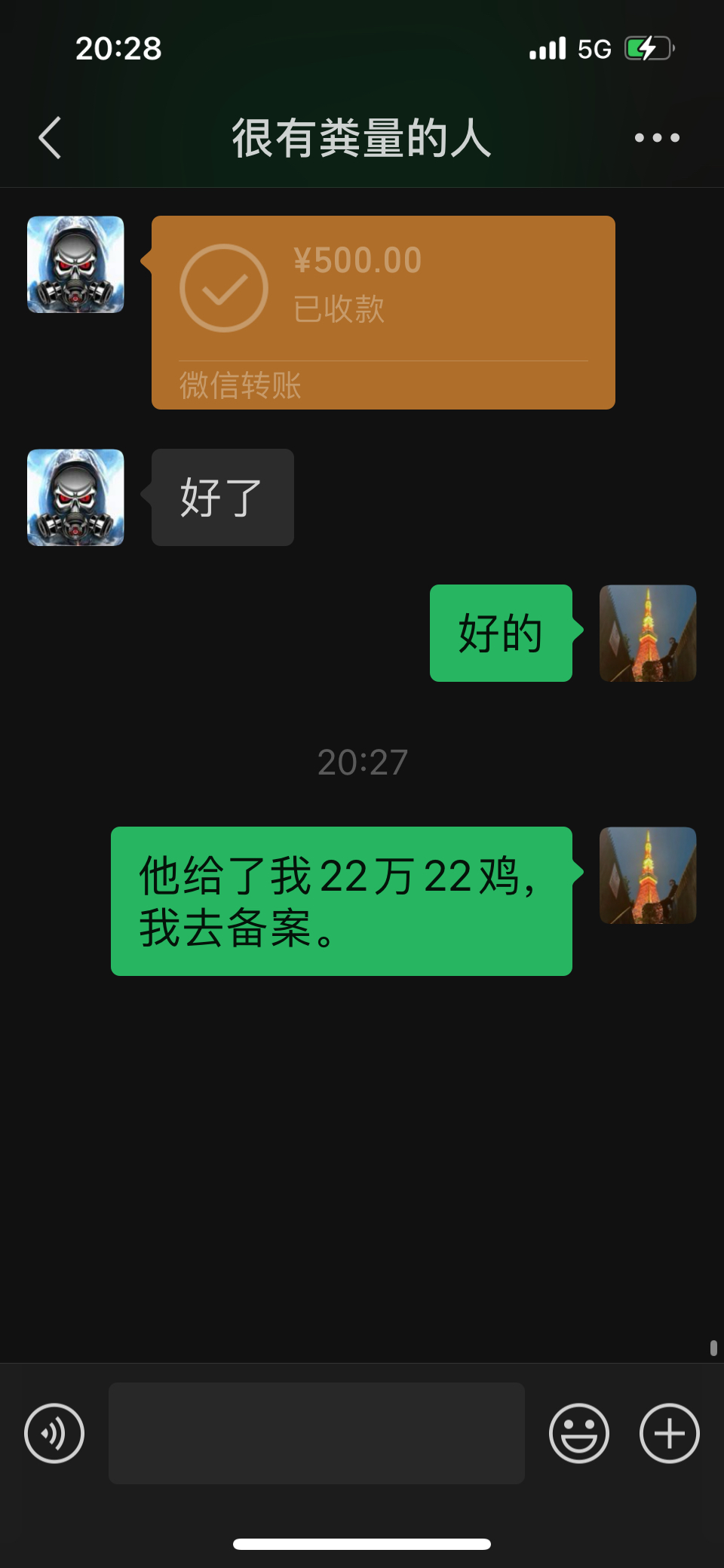Open the ¥500.00 WeChat transfer card
The height and width of the screenshot is (1568, 724).
[383, 312]
